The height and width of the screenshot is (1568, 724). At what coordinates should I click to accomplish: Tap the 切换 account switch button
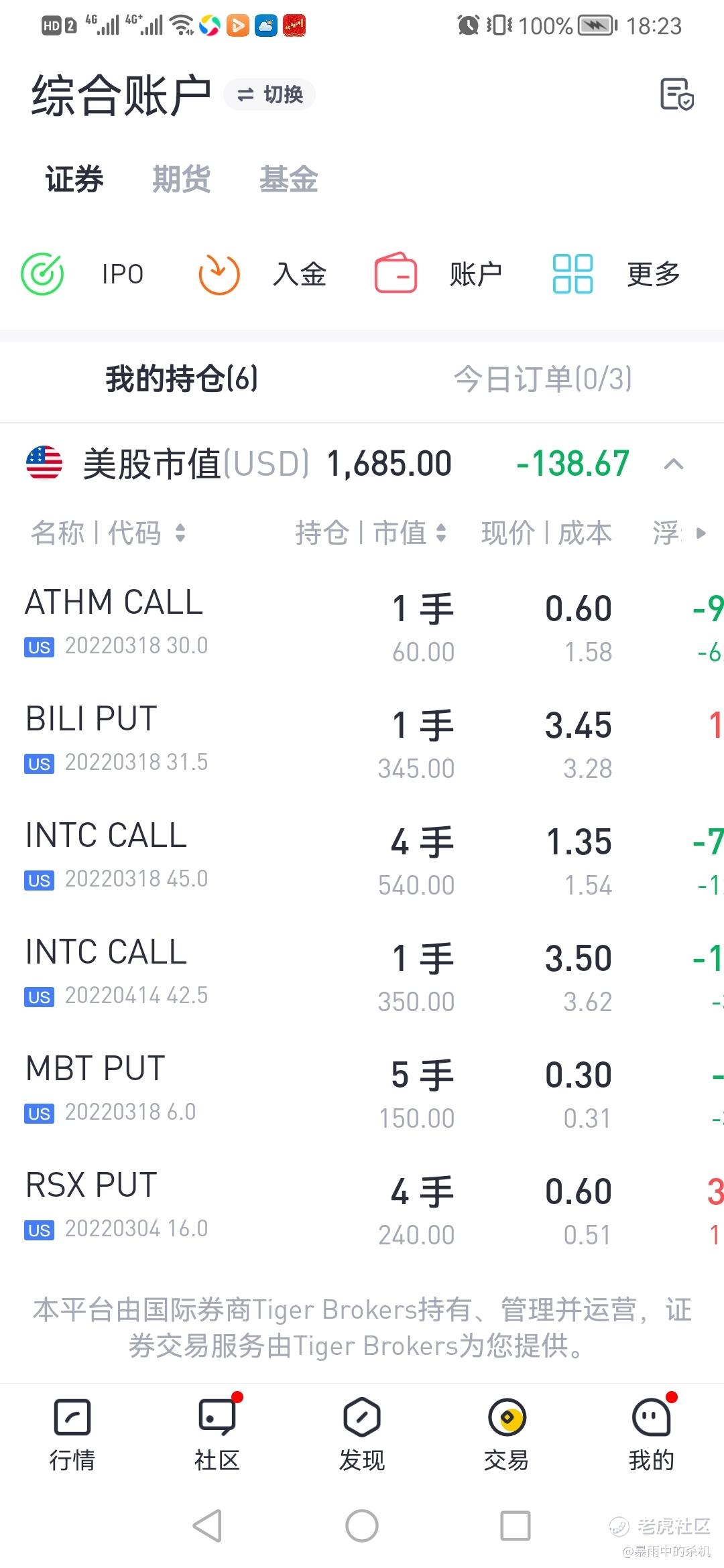(269, 94)
